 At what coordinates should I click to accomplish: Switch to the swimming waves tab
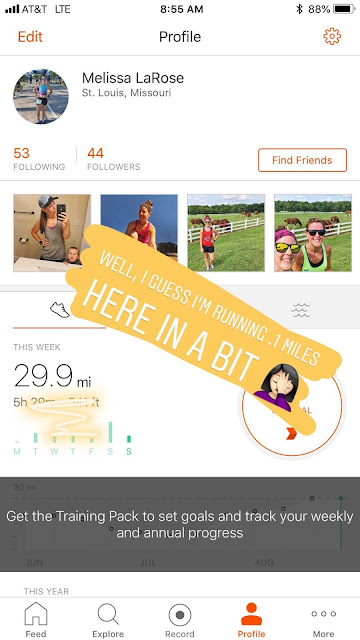[300, 310]
